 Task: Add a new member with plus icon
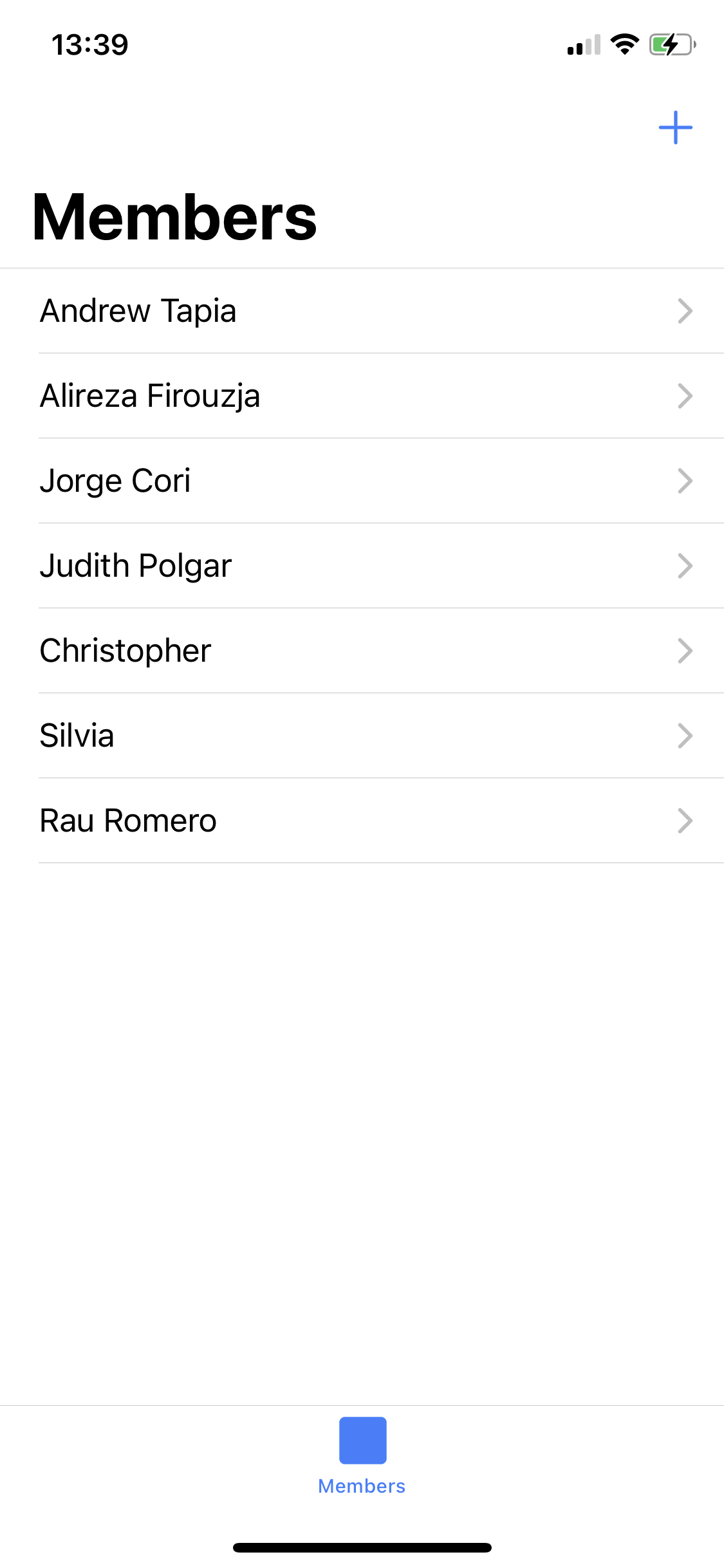coord(675,127)
